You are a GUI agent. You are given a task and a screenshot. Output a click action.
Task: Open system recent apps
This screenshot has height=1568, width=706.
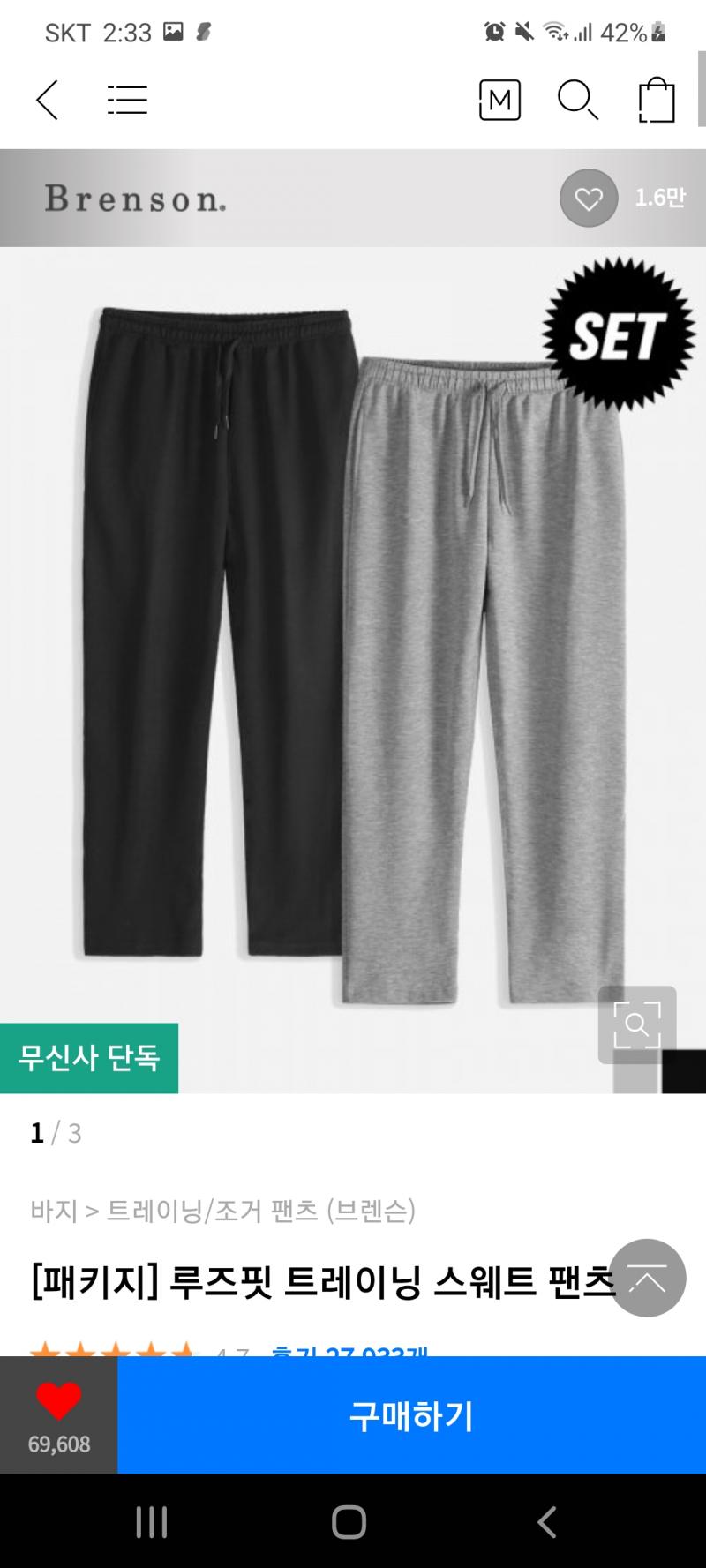pyautogui.click(x=152, y=1522)
